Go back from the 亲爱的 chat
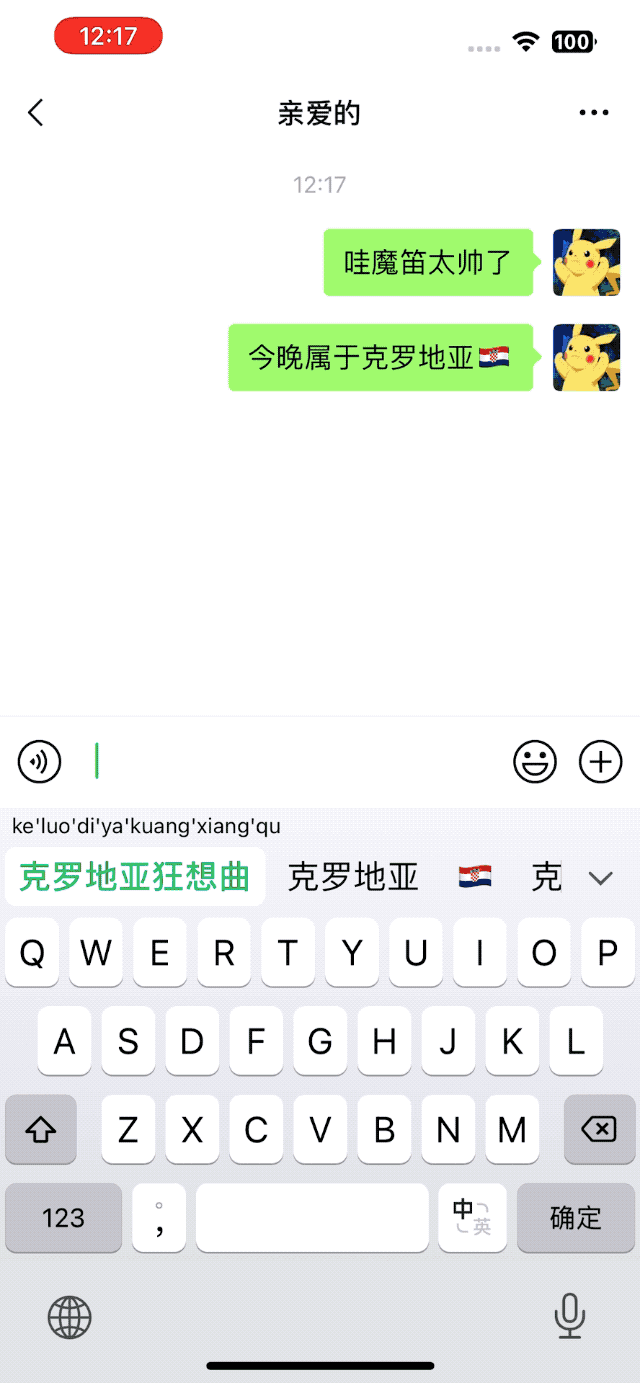 coord(36,113)
